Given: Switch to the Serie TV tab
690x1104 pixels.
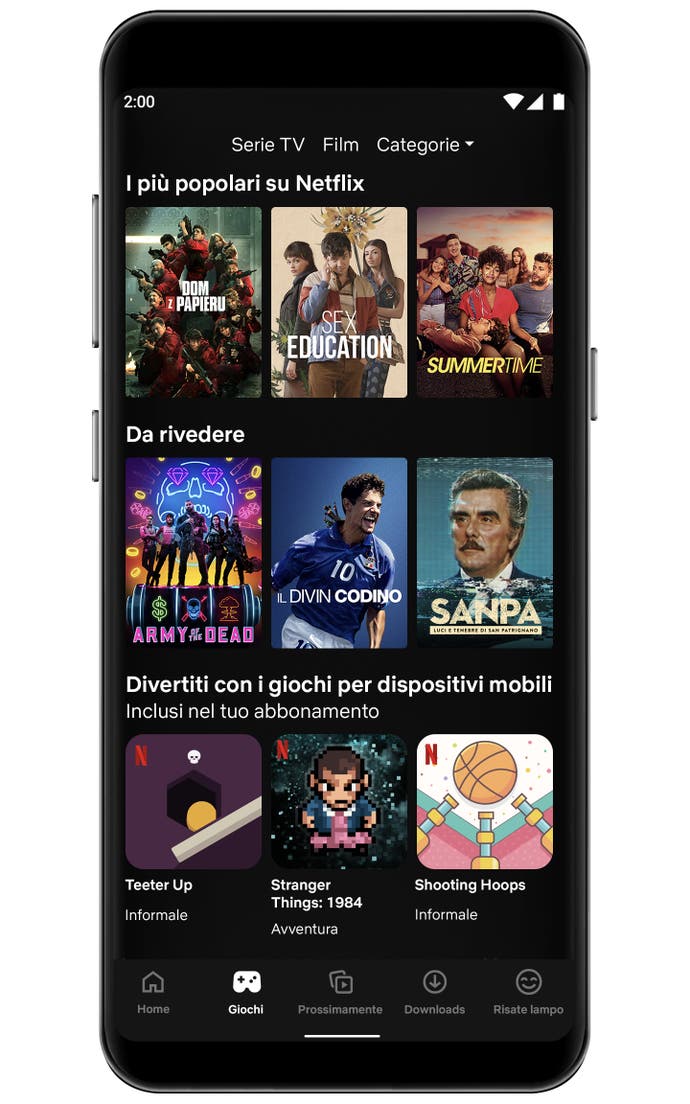Looking at the screenshot, I should pyautogui.click(x=267, y=145).
